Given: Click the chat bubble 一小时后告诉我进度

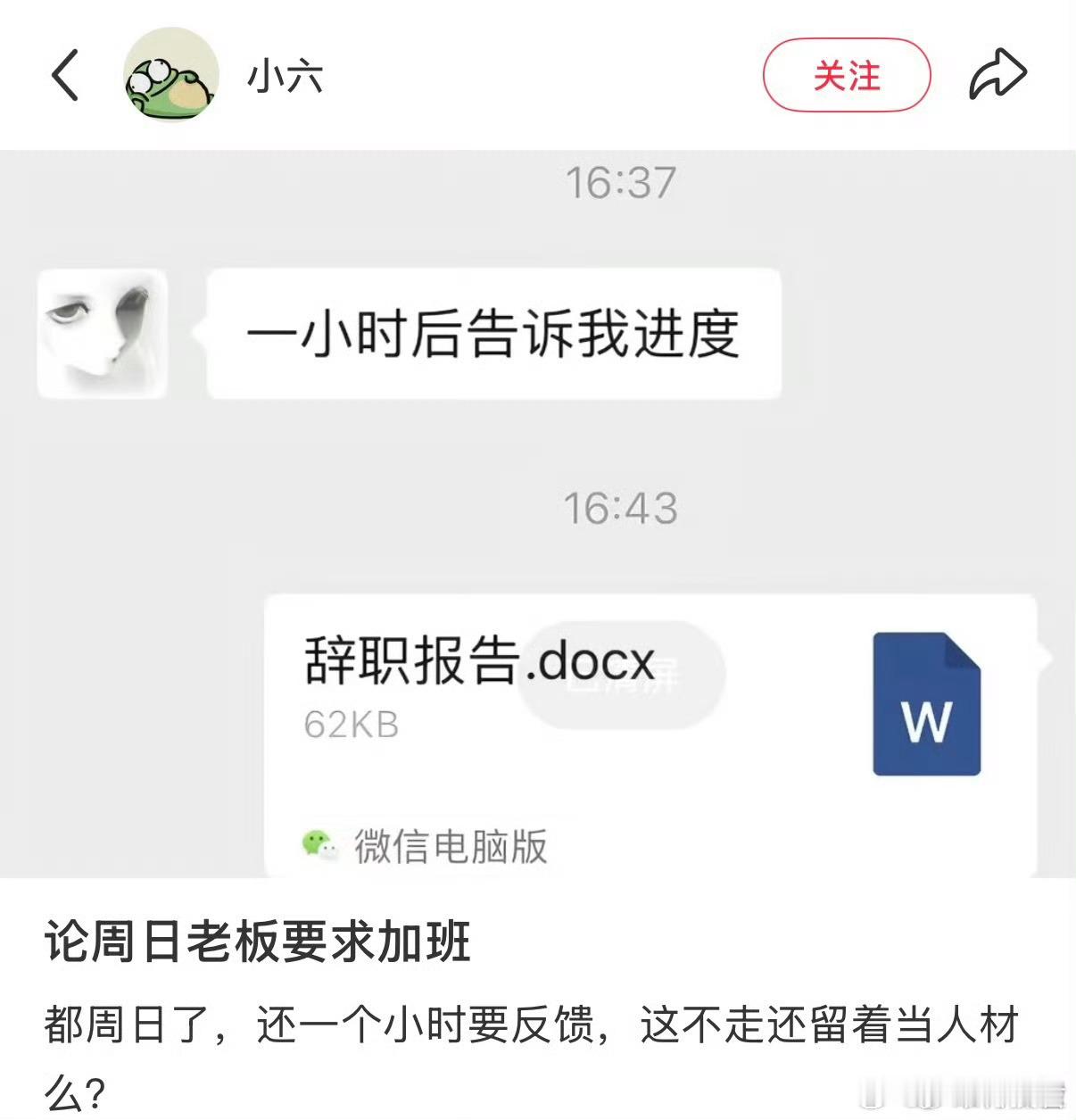Looking at the screenshot, I should [x=493, y=332].
